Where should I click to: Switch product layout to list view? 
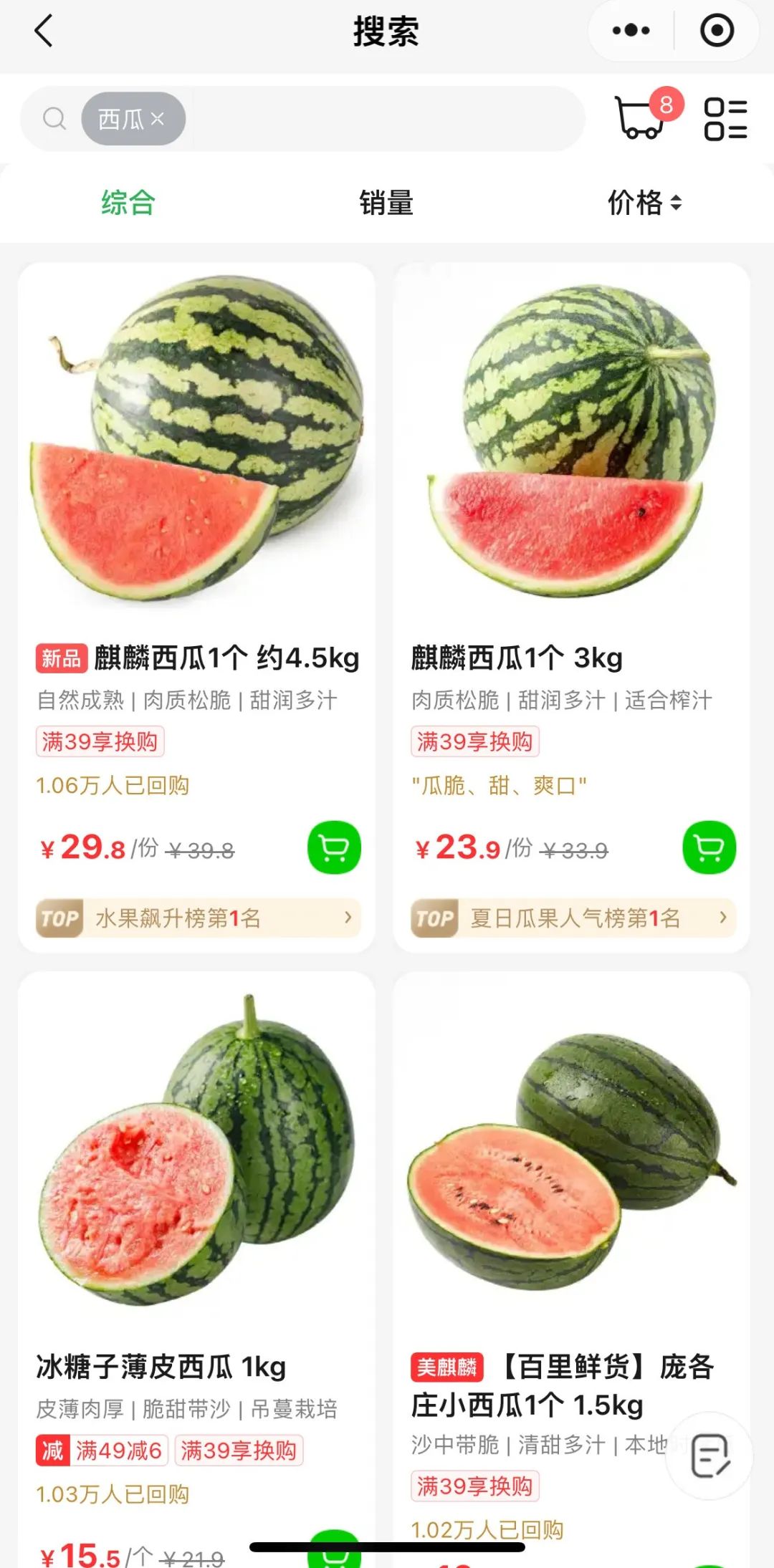[725, 119]
